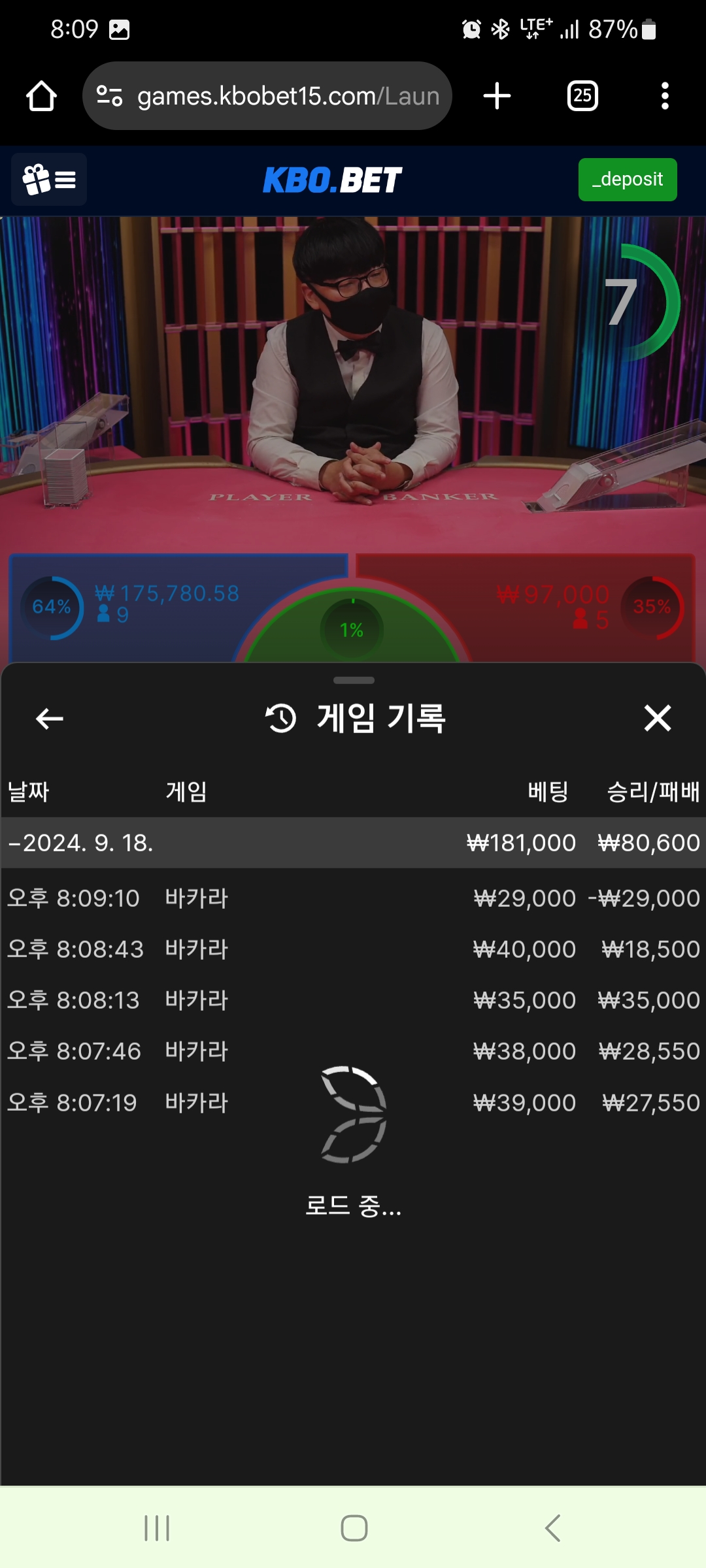Open the 오후 8:07:19 바카라 record
Image resolution: width=706 pixels, height=1568 pixels.
pyautogui.click(x=353, y=1103)
